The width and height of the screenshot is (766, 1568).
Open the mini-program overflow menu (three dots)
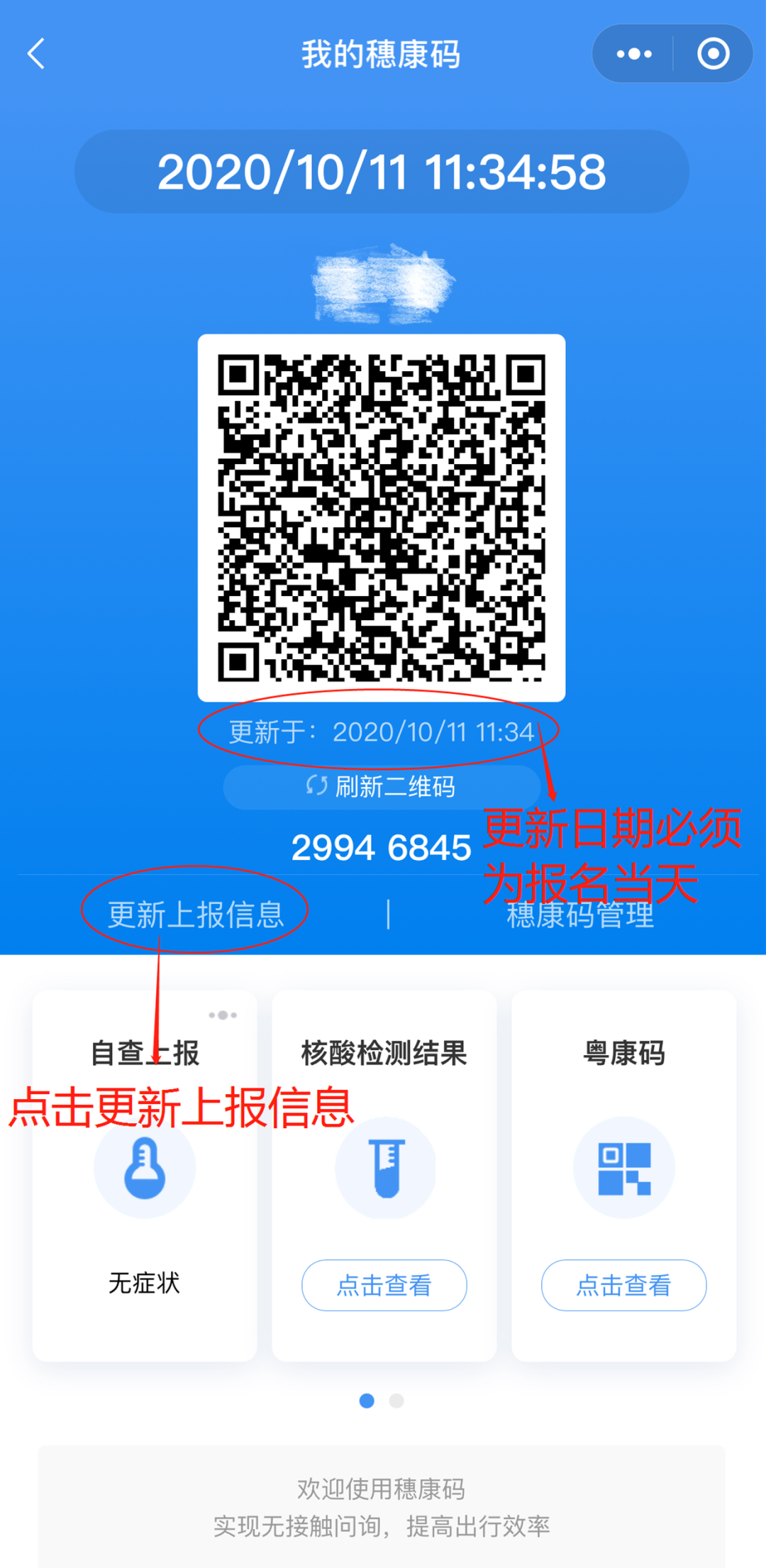click(x=634, y=54)
